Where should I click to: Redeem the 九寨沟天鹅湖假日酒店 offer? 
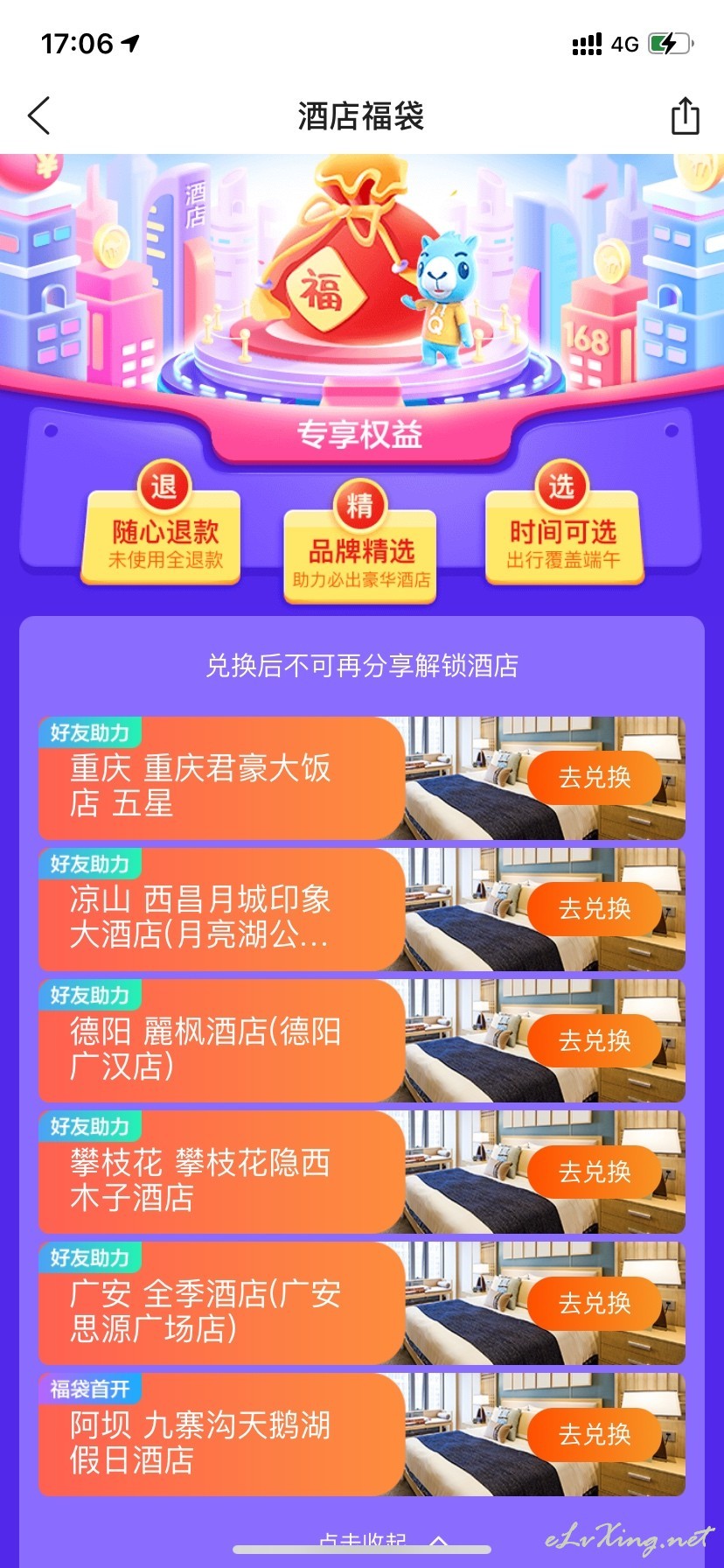[x=595, y=1434]
